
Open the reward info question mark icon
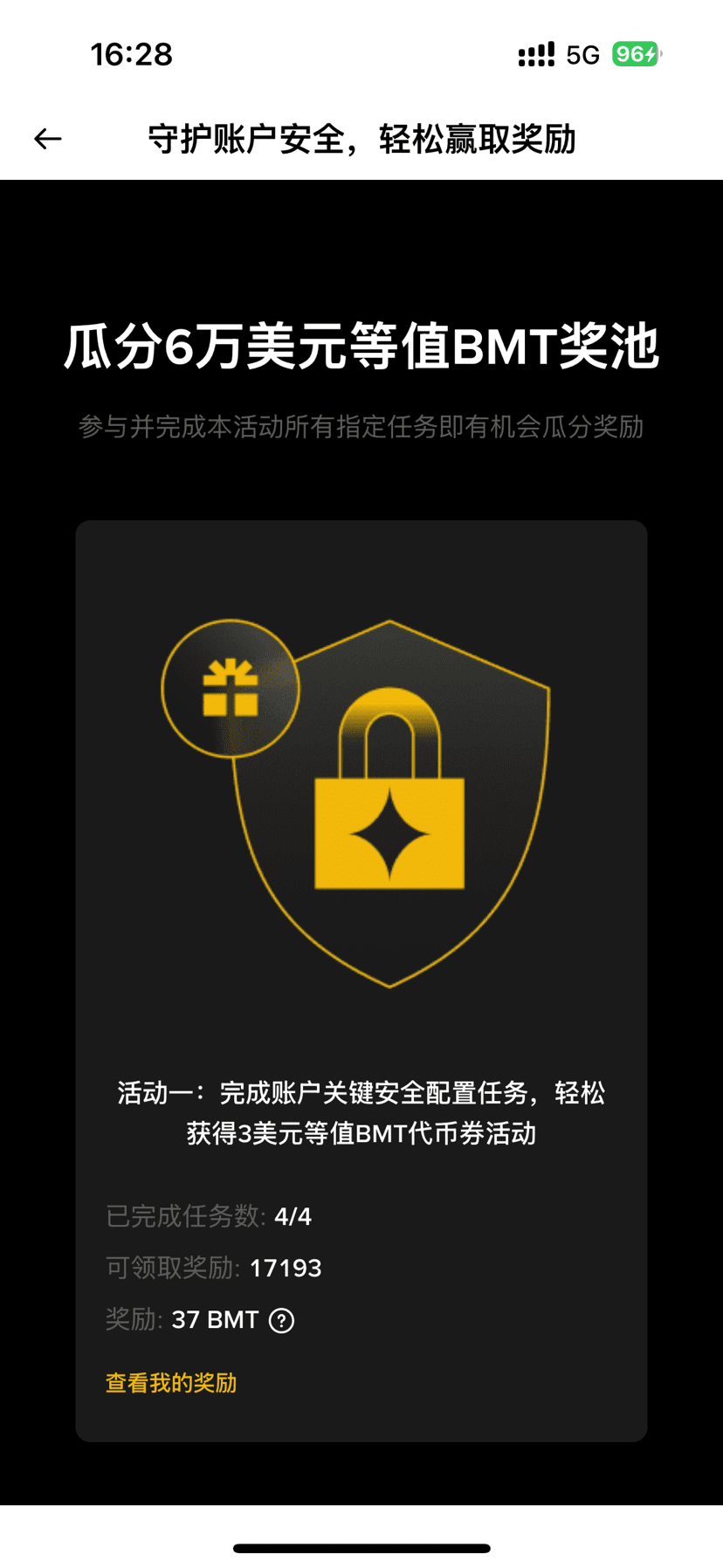[281, 1320]
